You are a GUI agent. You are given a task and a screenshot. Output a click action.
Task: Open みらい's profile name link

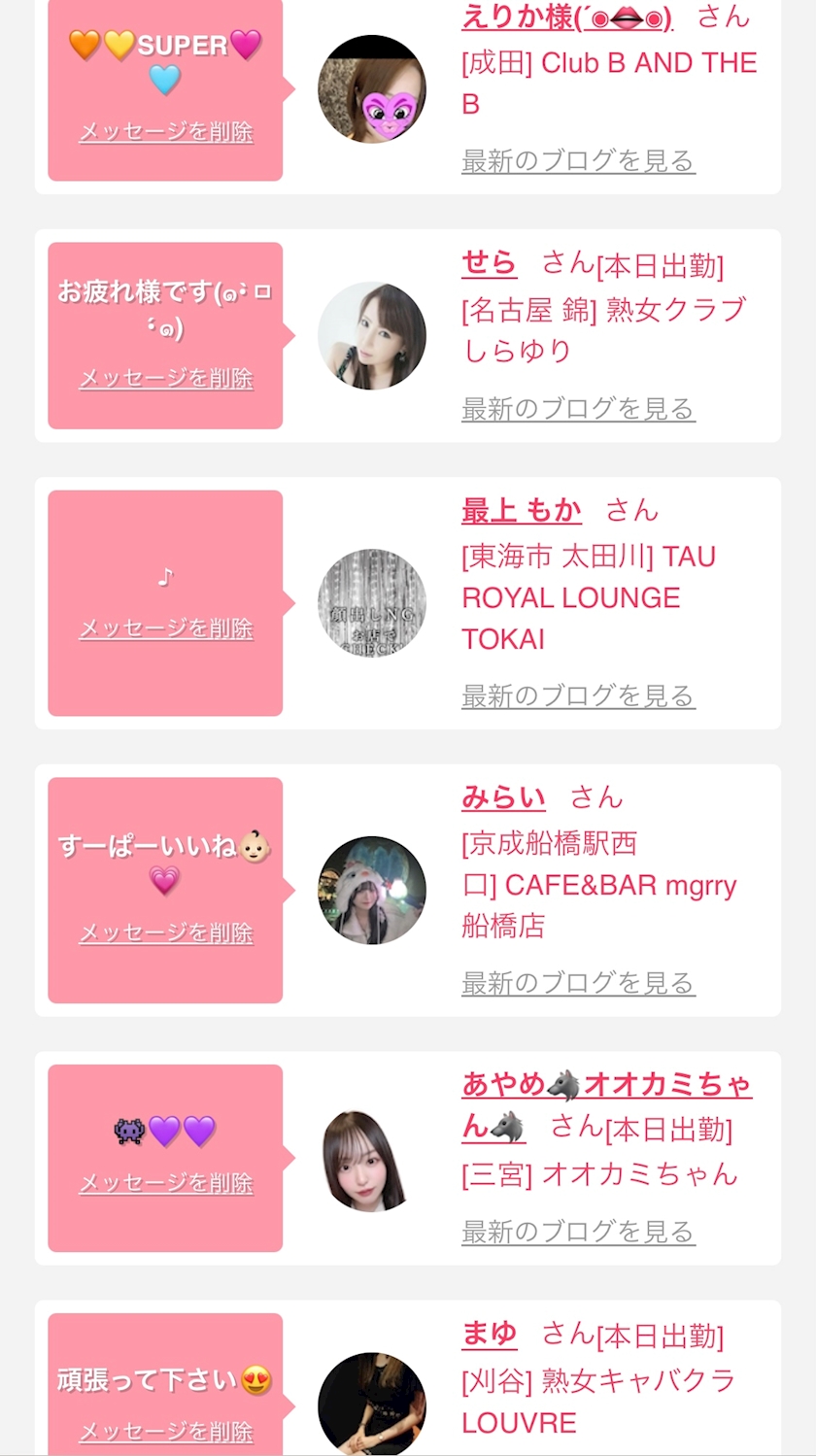503,797
